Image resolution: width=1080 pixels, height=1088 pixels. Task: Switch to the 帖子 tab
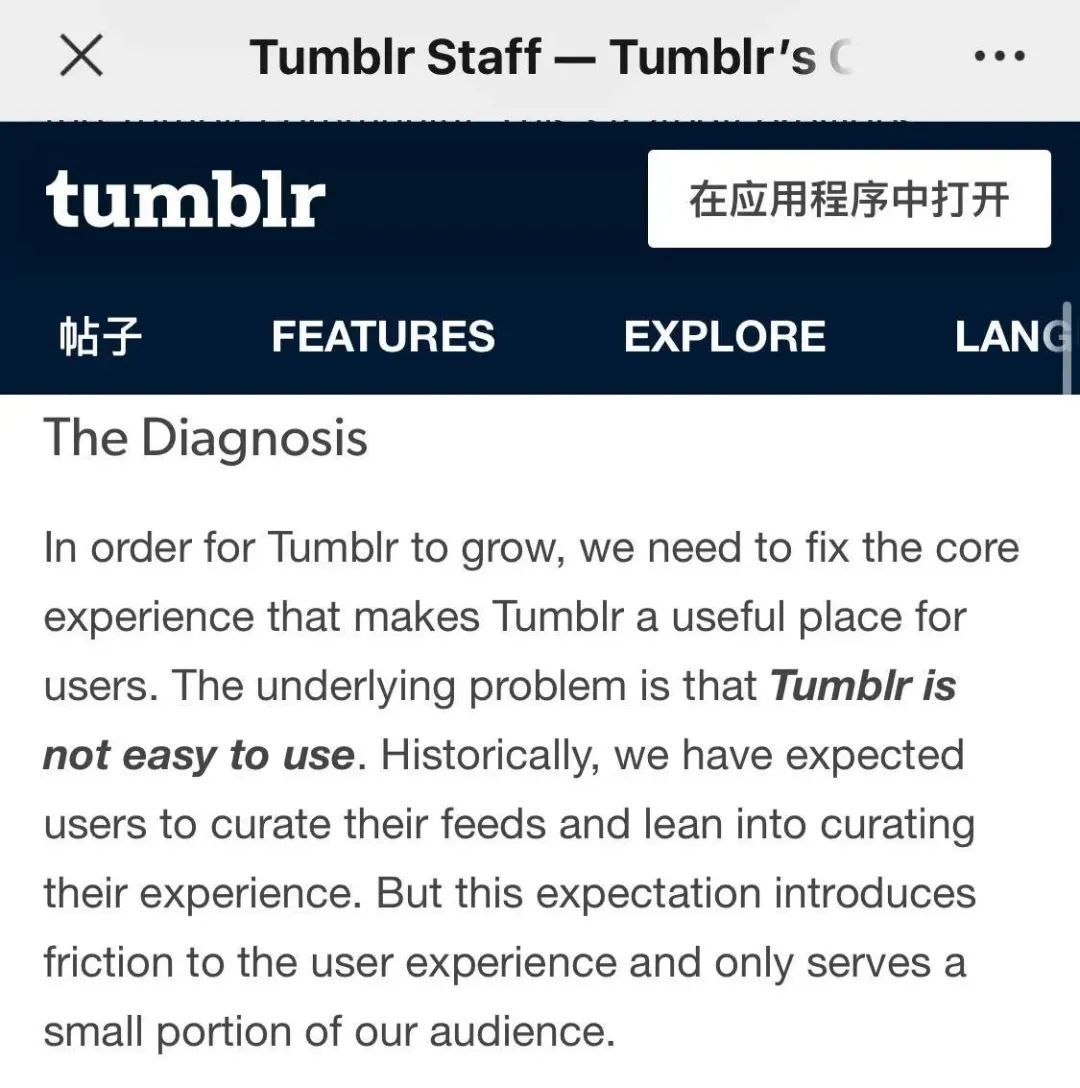point(99,336)
